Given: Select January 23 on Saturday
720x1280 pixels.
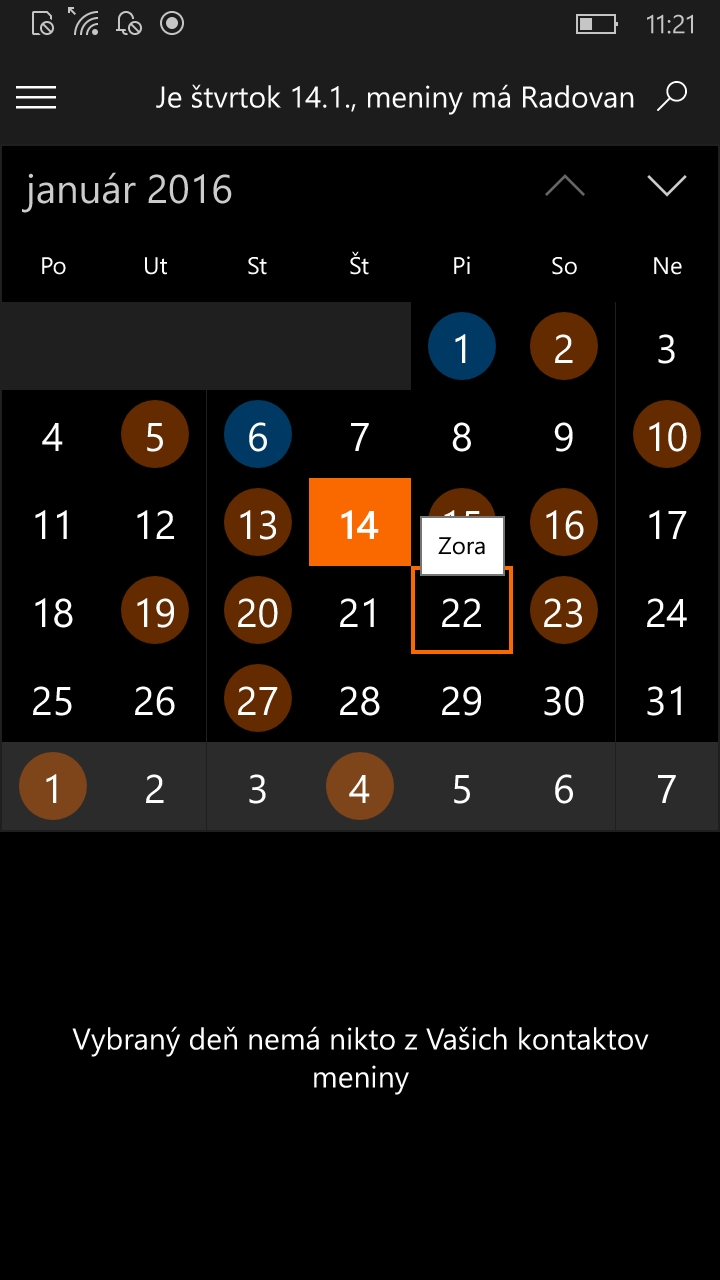Looking at the screenshot, I should [x=564, y=613].
